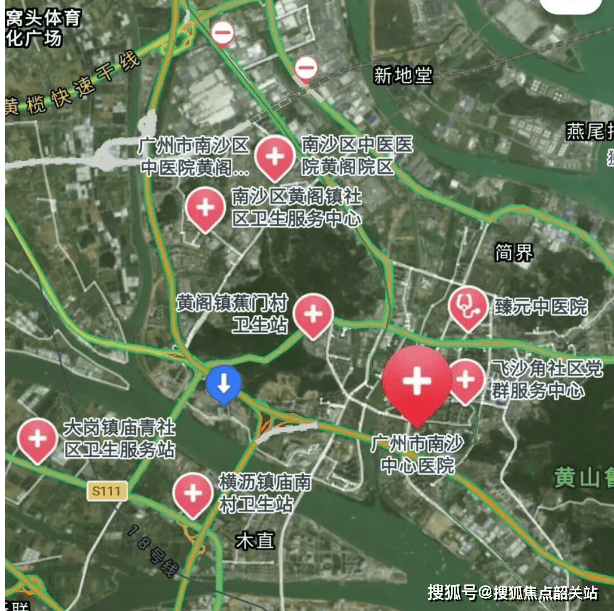Viewport: 614px width, 611px height.
Task: Choose the 横沥镇庙南村卫生站 pin
Action: pyautogui.click(x=192, y=493)
